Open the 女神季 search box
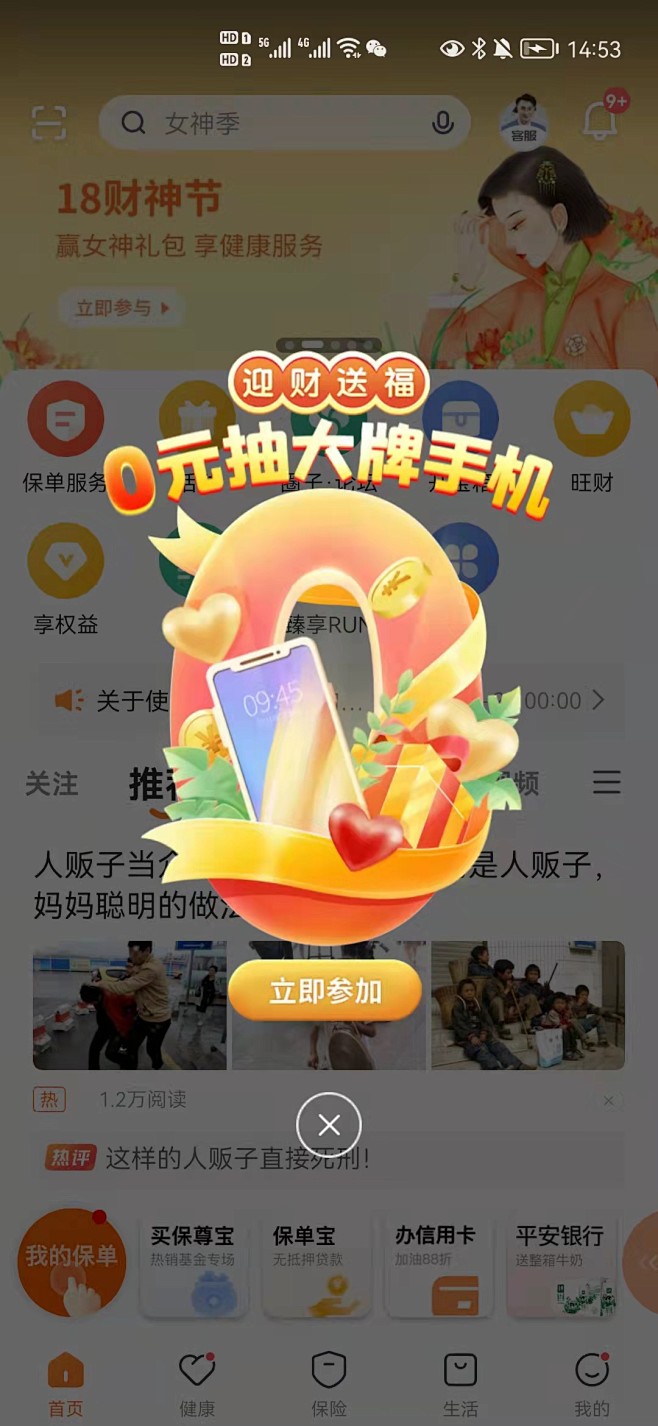The height and width of the screenshot is (1426, 658). 284,123
